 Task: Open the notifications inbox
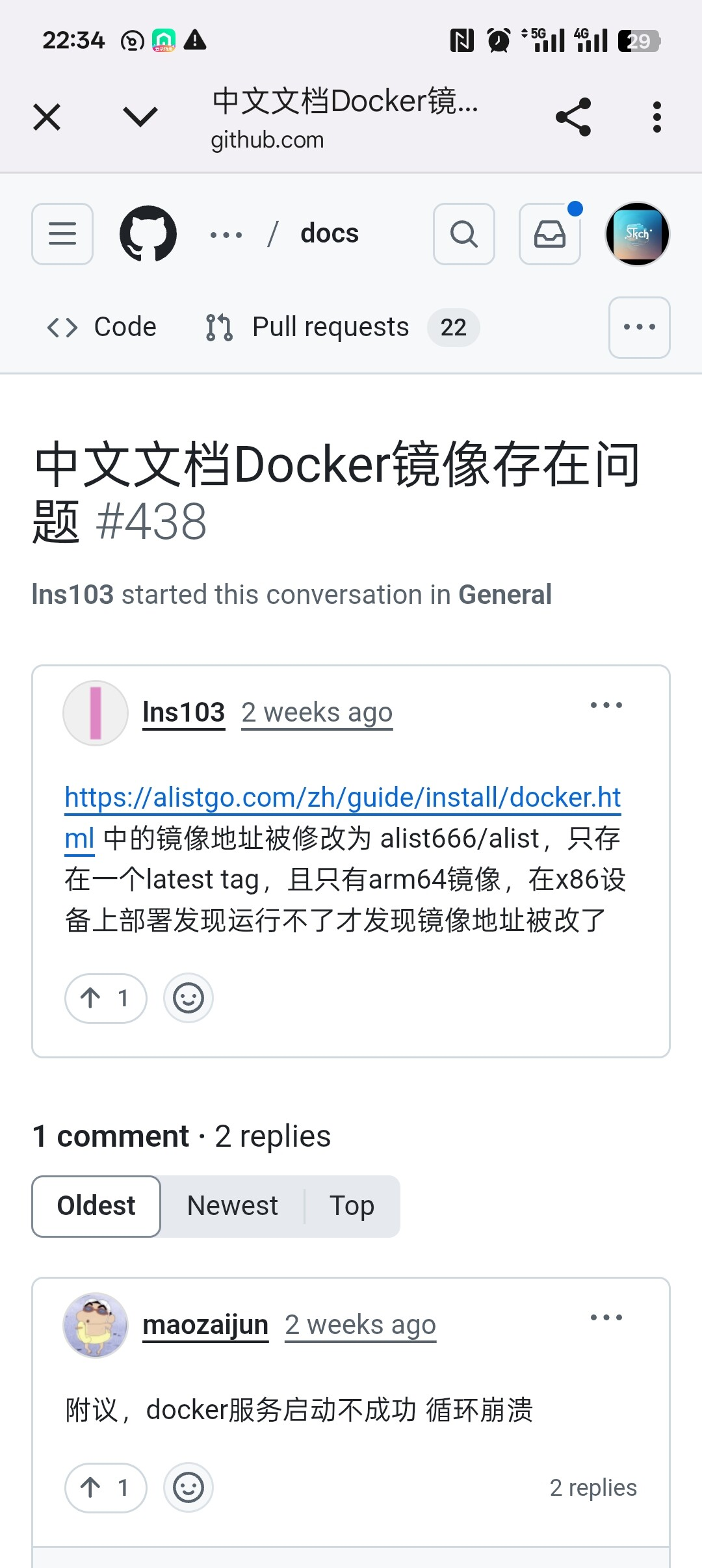click(550, 234)
